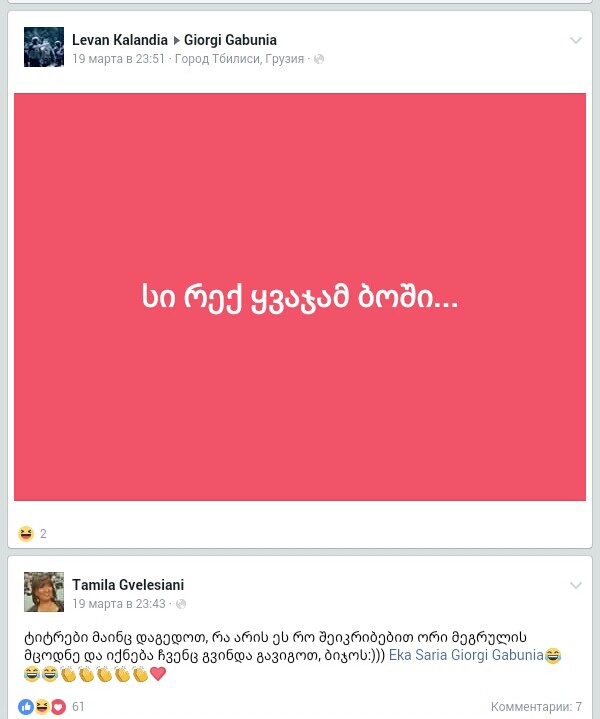The width and height of the screenshot is (600, 719).
Task: Open Levan Kalandia's profile name link
Action: (119, 40)
